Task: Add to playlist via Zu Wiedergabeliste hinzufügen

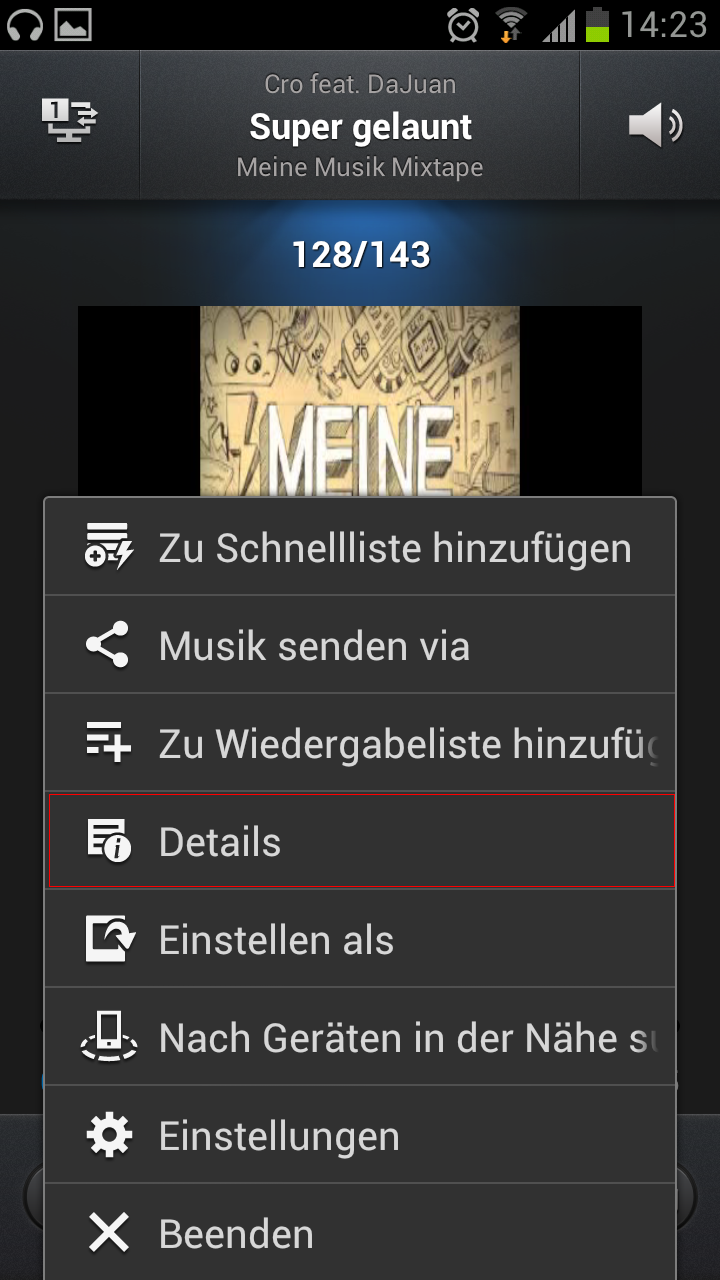Action: tap(360, 743)
